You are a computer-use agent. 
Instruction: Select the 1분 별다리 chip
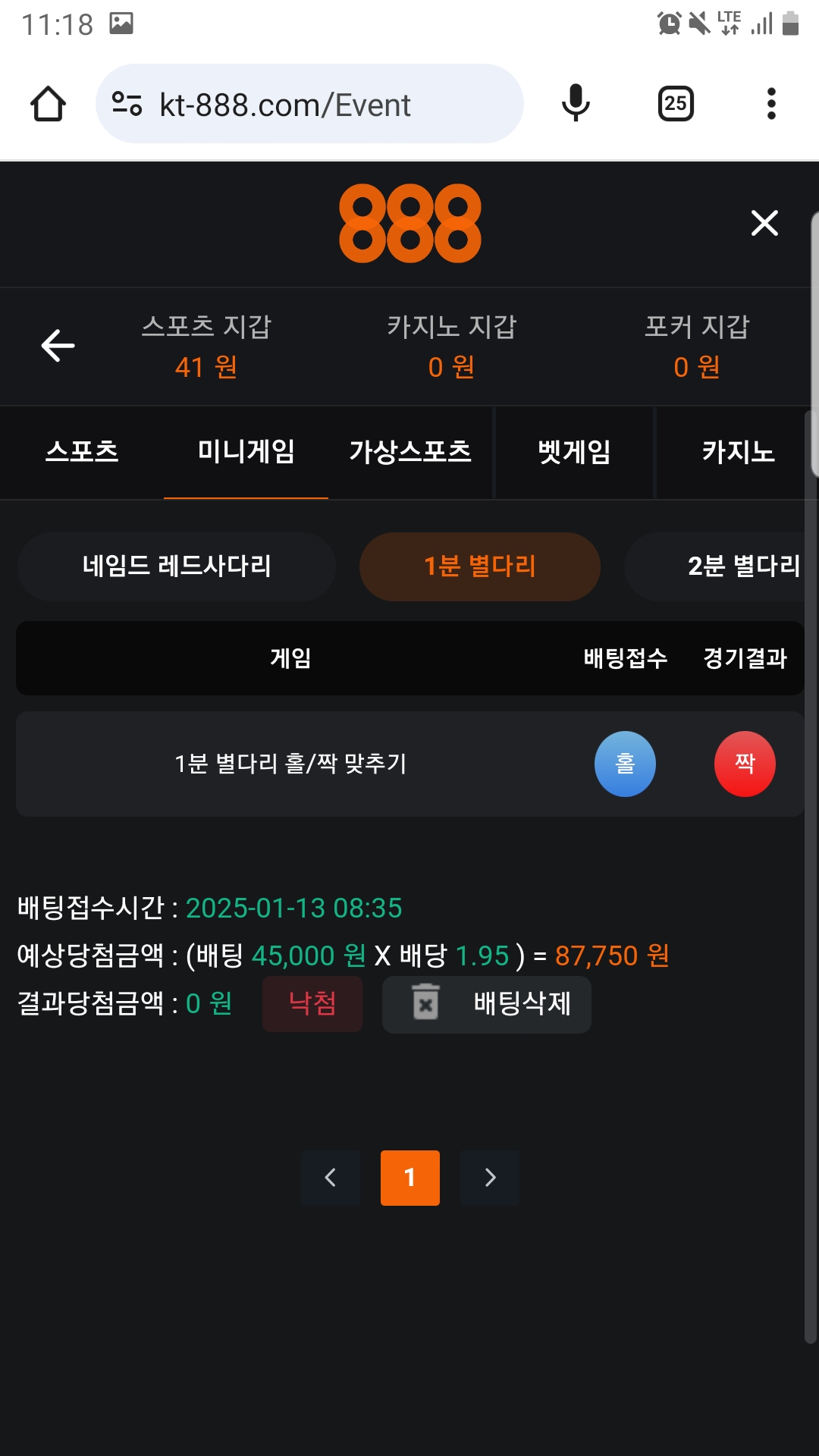479,566
